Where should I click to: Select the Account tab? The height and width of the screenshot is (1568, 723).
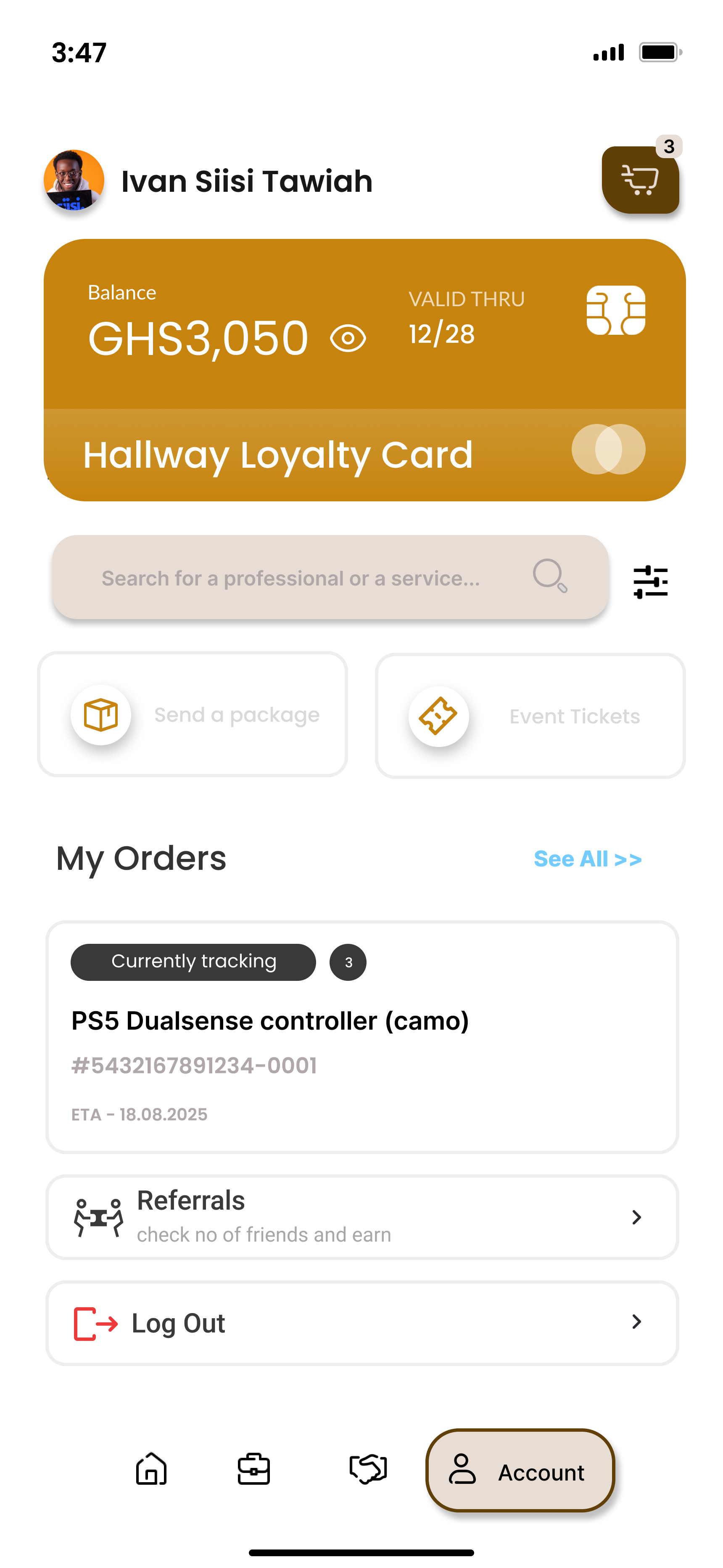[x=520, y=1470]
